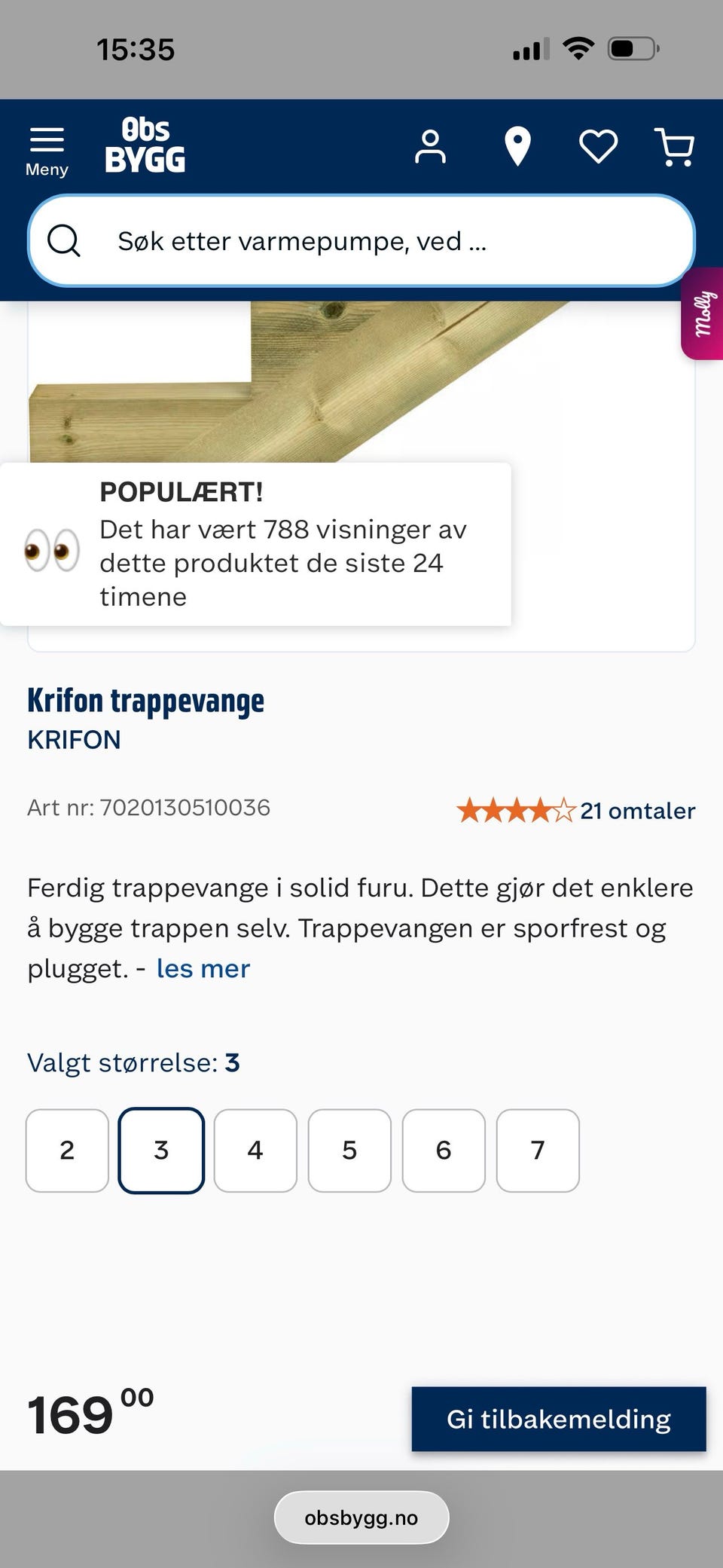723x1568 pixels.
Task: Open the hamburger Meny
Action: click(46, 148)
